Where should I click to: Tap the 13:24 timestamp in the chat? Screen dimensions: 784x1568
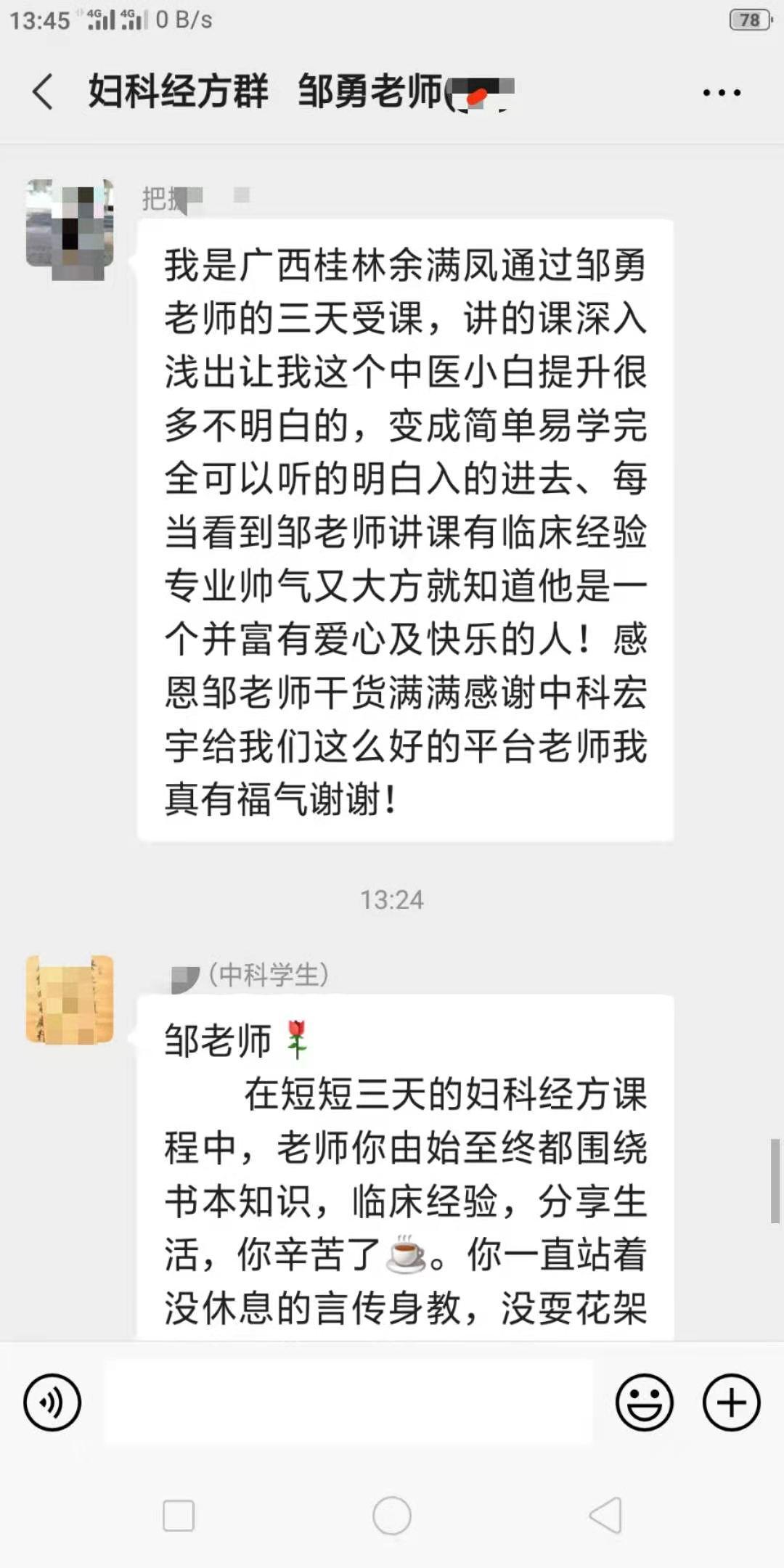point(392,900)
